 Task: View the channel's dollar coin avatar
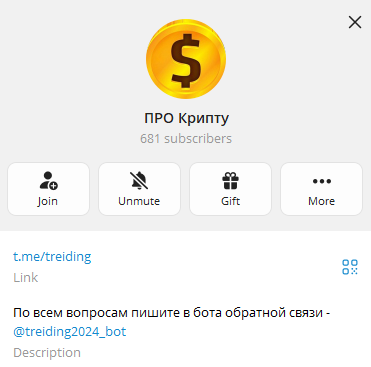coord(186,59)
